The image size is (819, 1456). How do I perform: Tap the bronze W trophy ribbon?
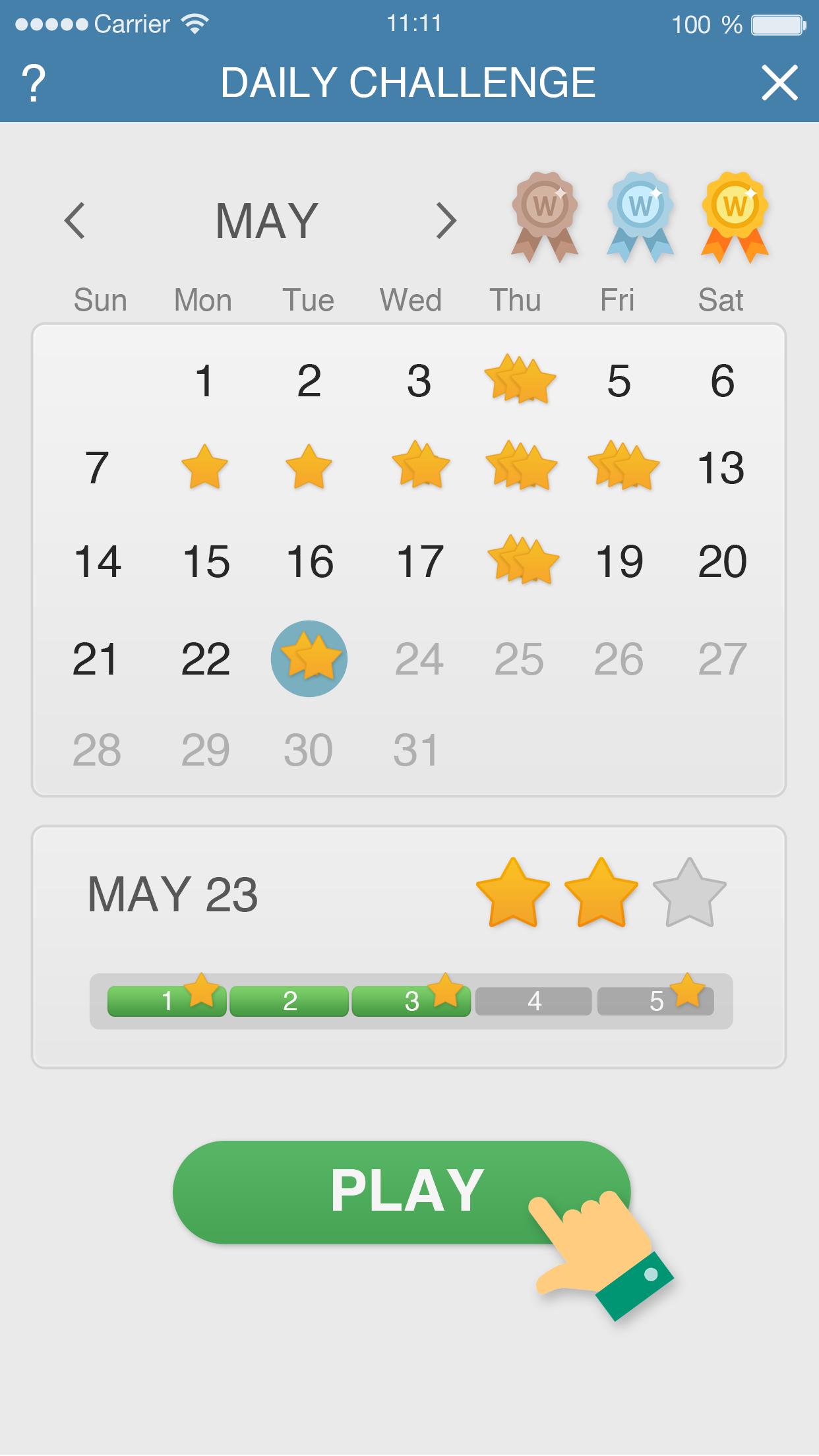click(x=545, y=216)
